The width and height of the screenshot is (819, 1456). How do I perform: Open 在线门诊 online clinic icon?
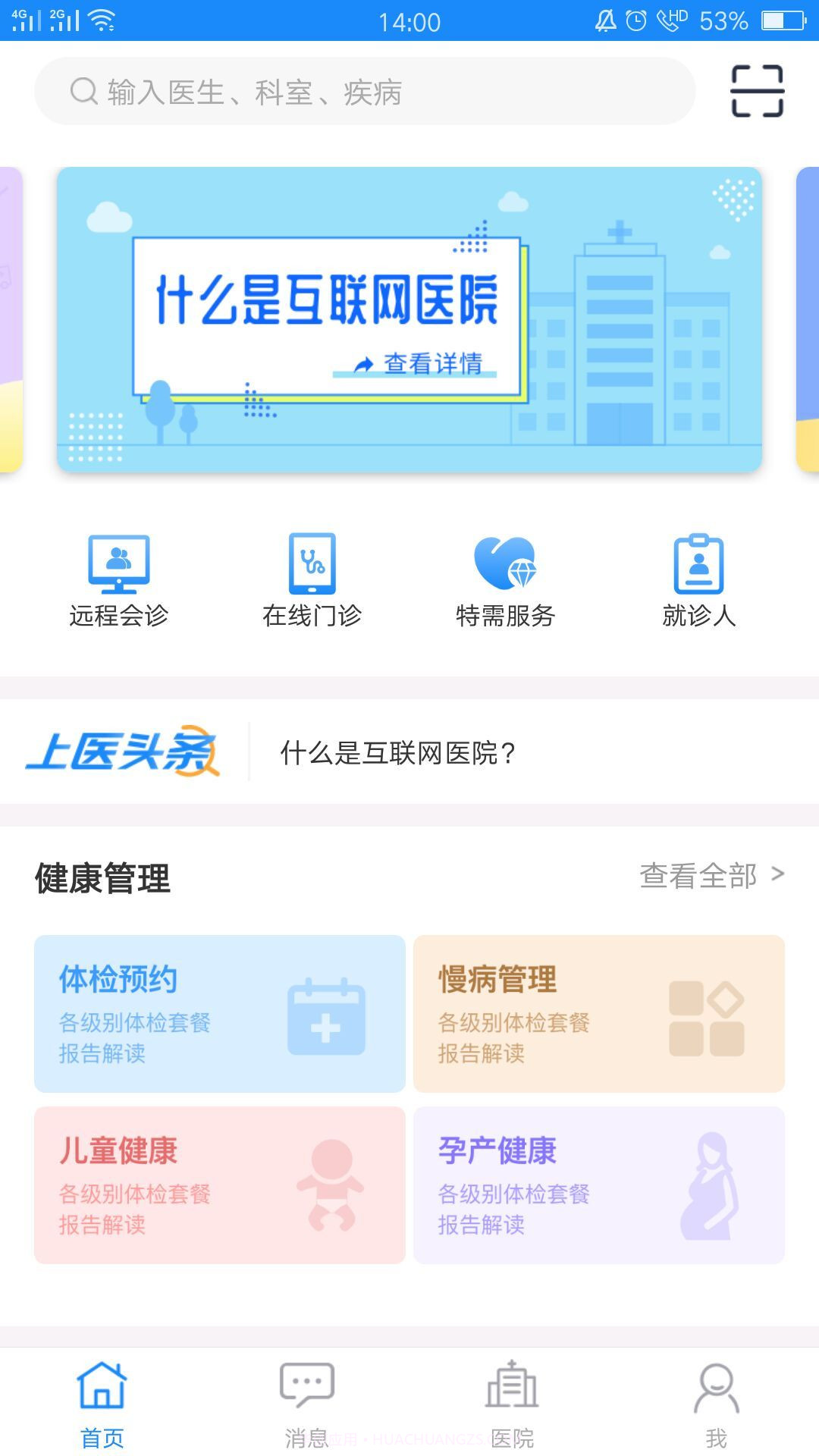[x=312, y=576]
